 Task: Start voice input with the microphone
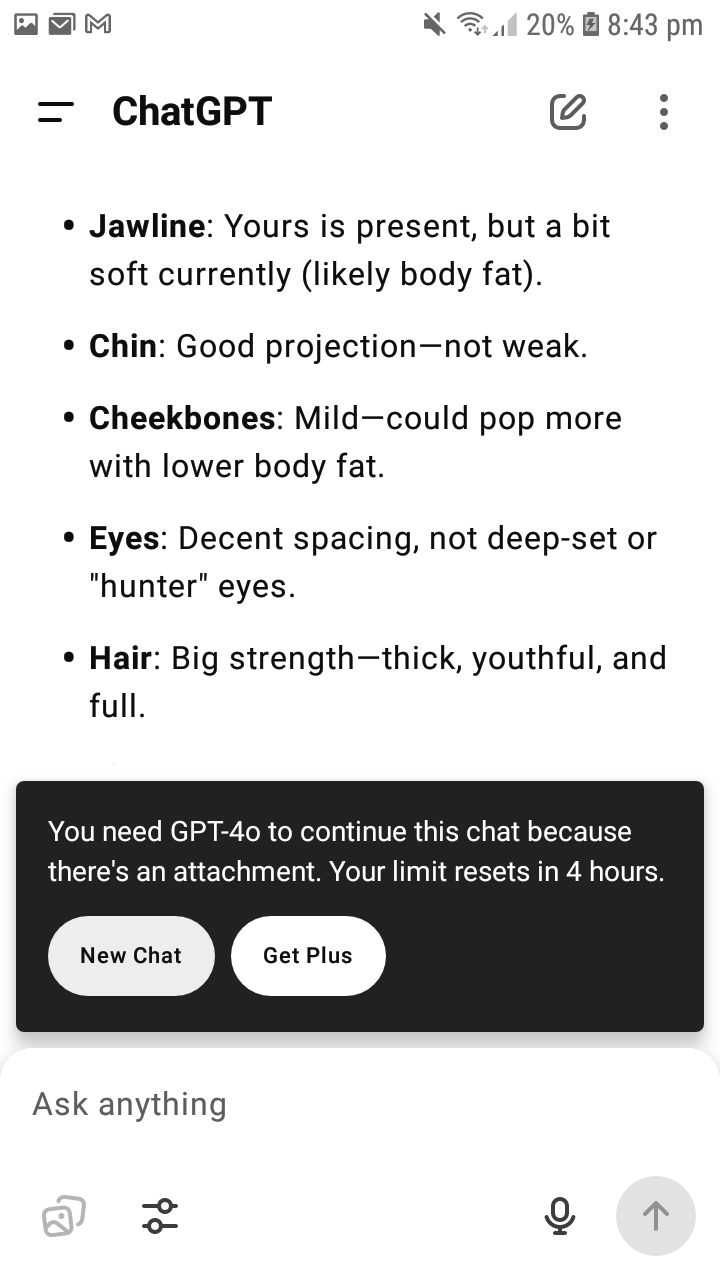coord(559,1216)
